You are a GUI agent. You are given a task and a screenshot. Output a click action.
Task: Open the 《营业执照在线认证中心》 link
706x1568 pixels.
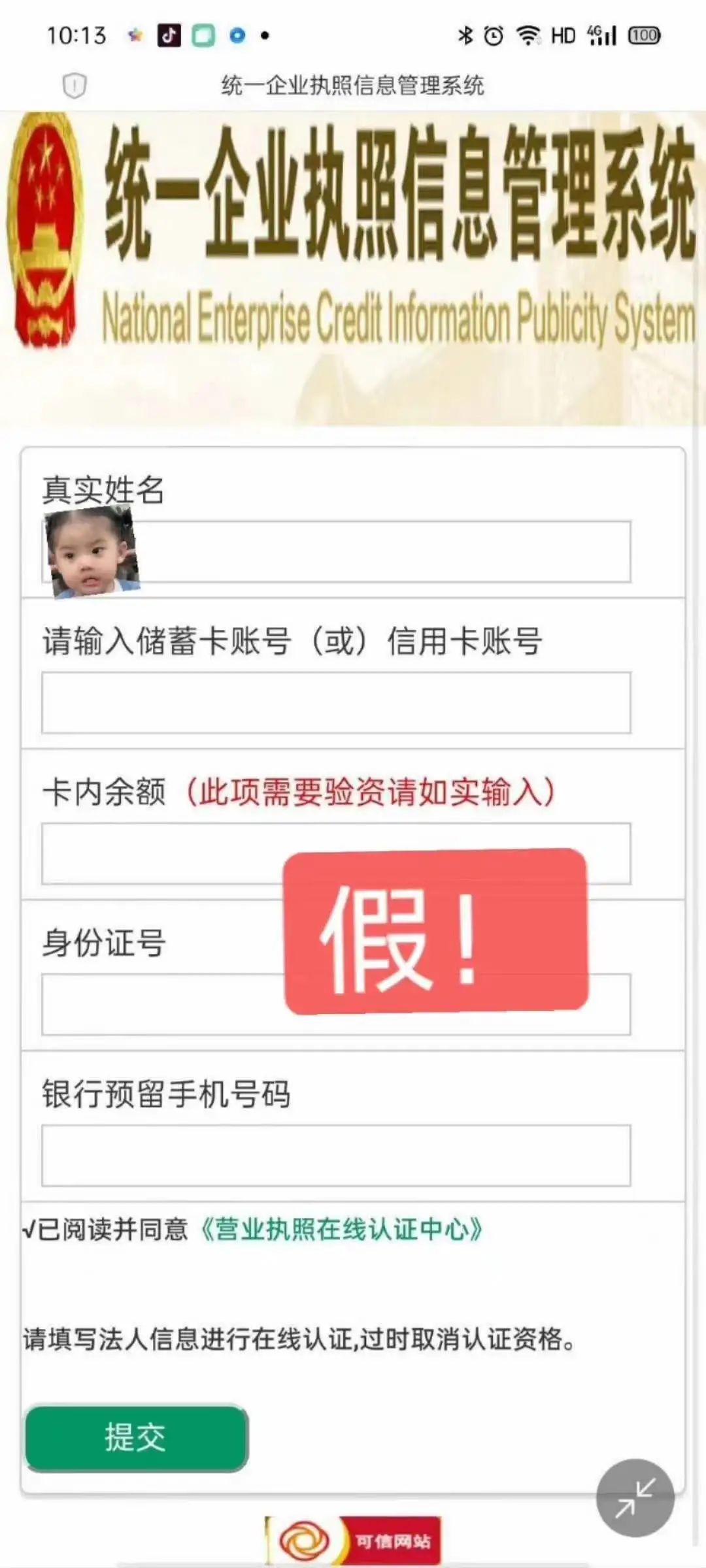point(341,1230)
